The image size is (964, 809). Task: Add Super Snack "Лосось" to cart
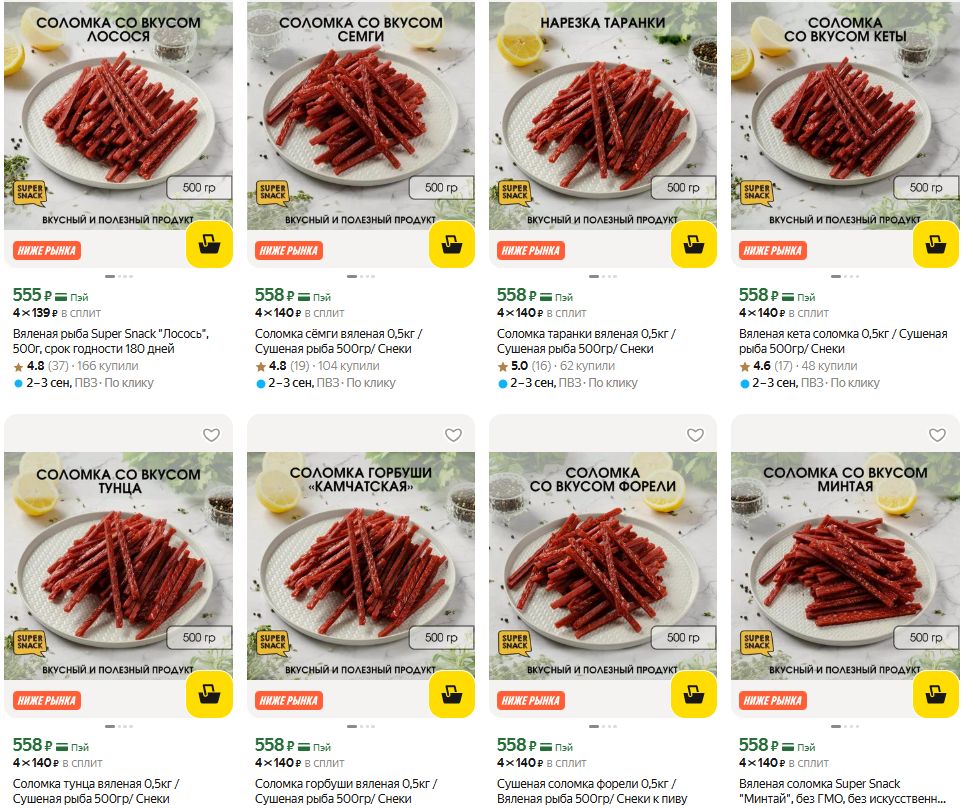click(209, 245)
